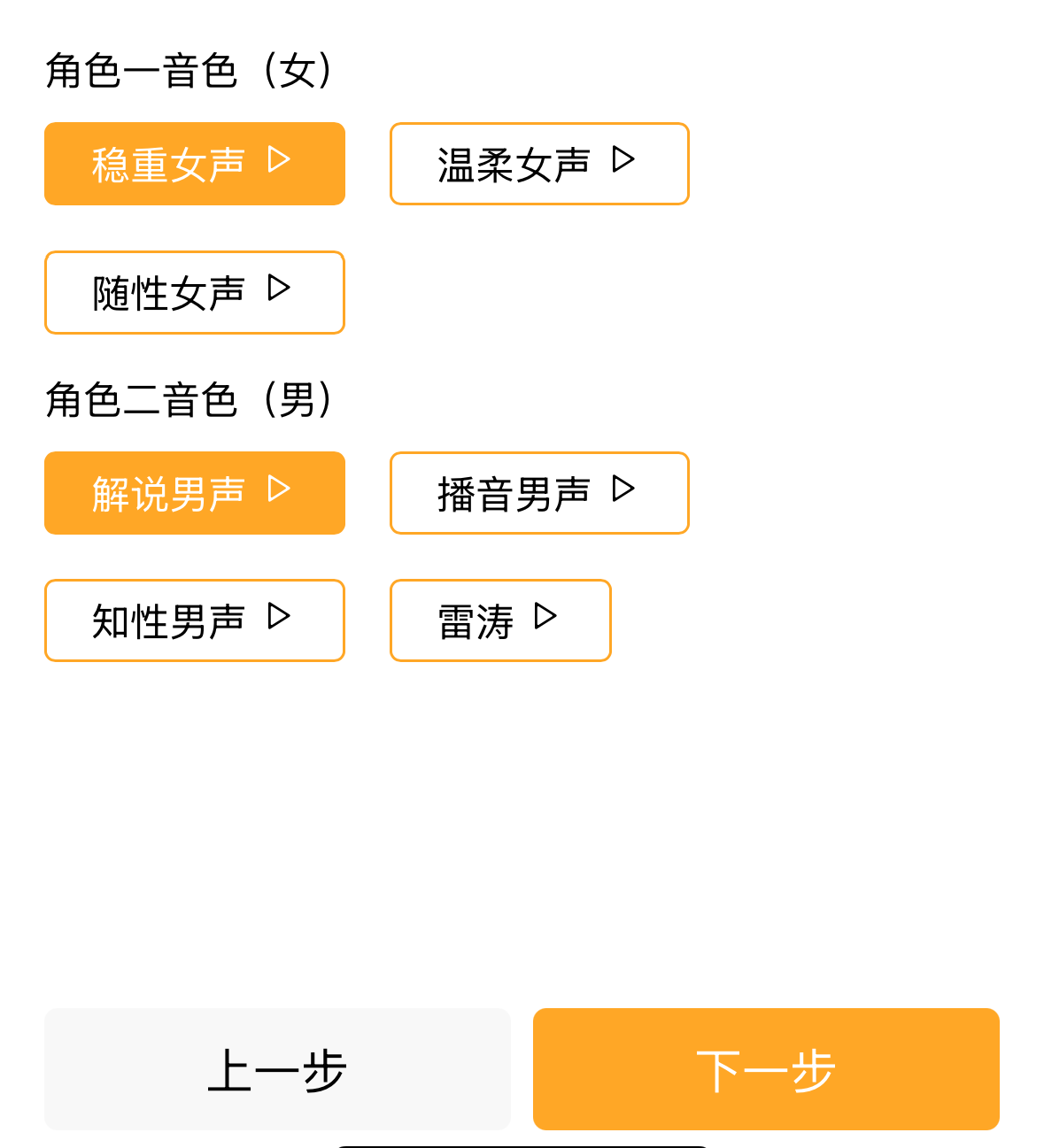Select the 解说男声 voice option
Viewport: 1044px width, 1148px height.
pyautogui.click(x=194, y=493)
